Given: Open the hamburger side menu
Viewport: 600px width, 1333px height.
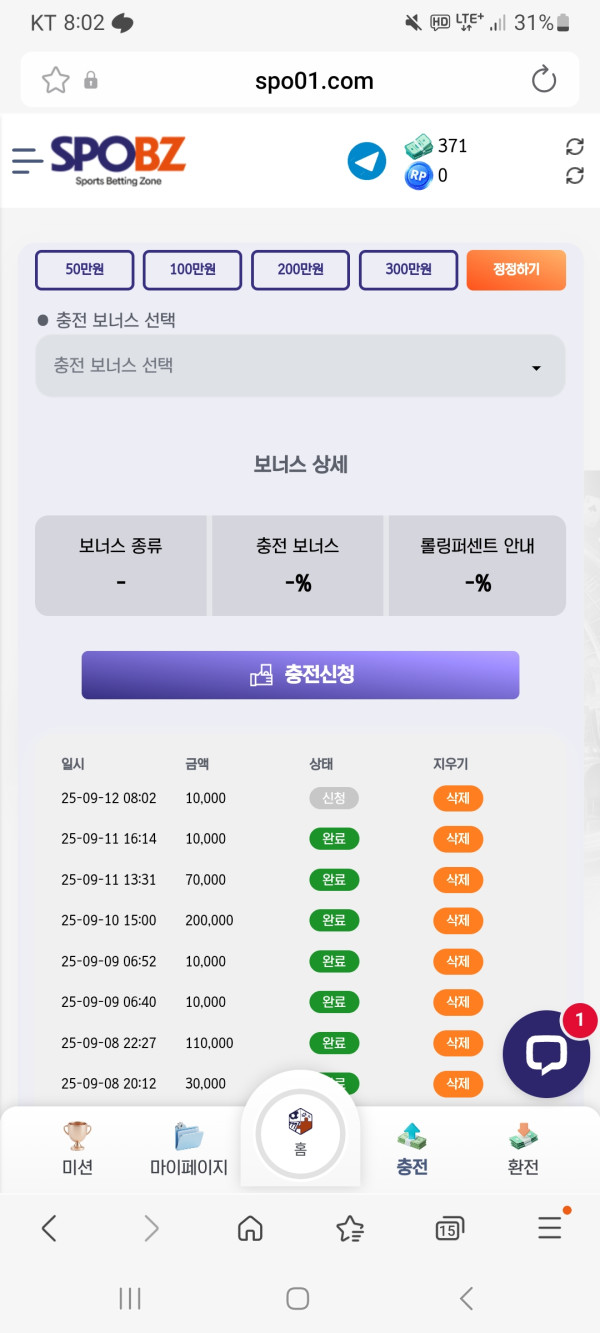Looking at the screenshot, I should pos(27,161).
